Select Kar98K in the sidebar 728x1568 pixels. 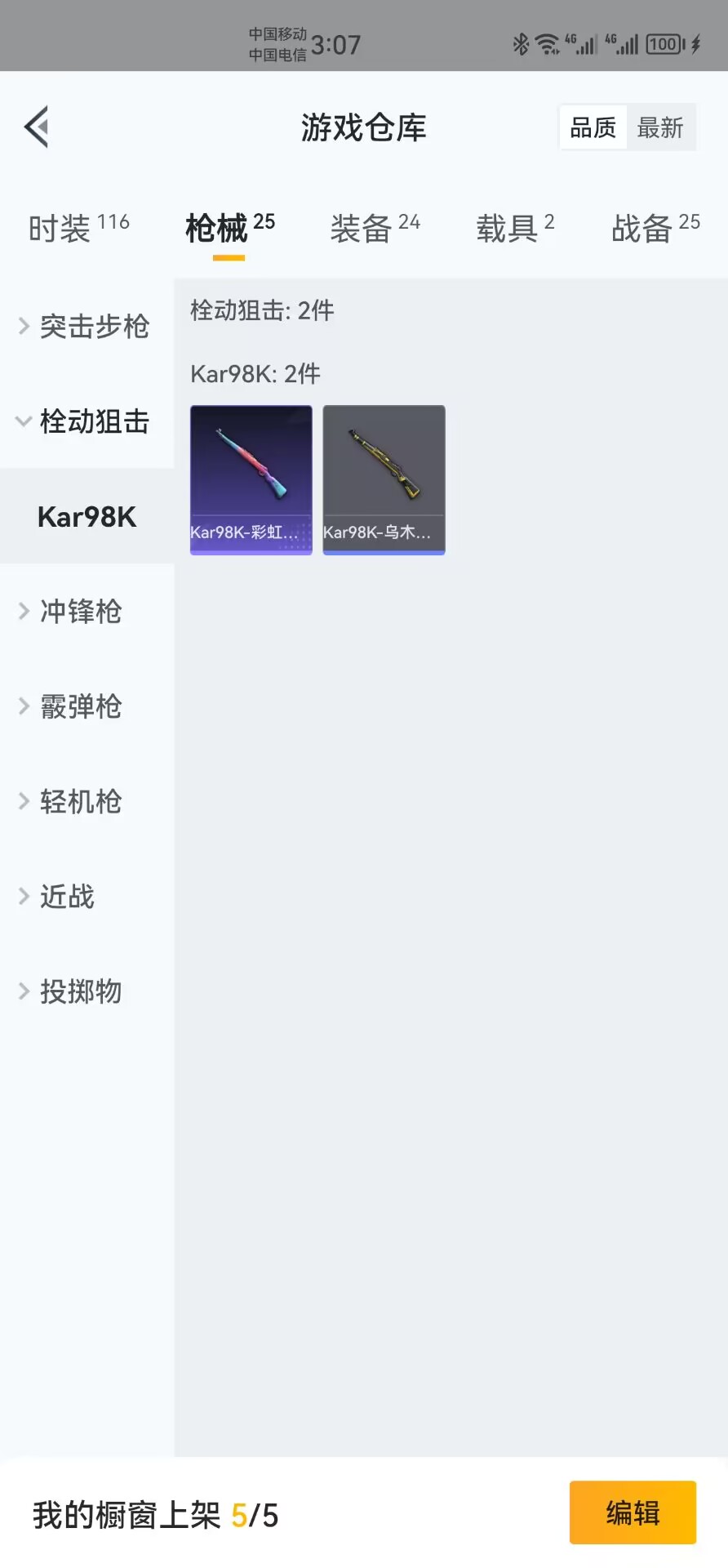(87, 517)
